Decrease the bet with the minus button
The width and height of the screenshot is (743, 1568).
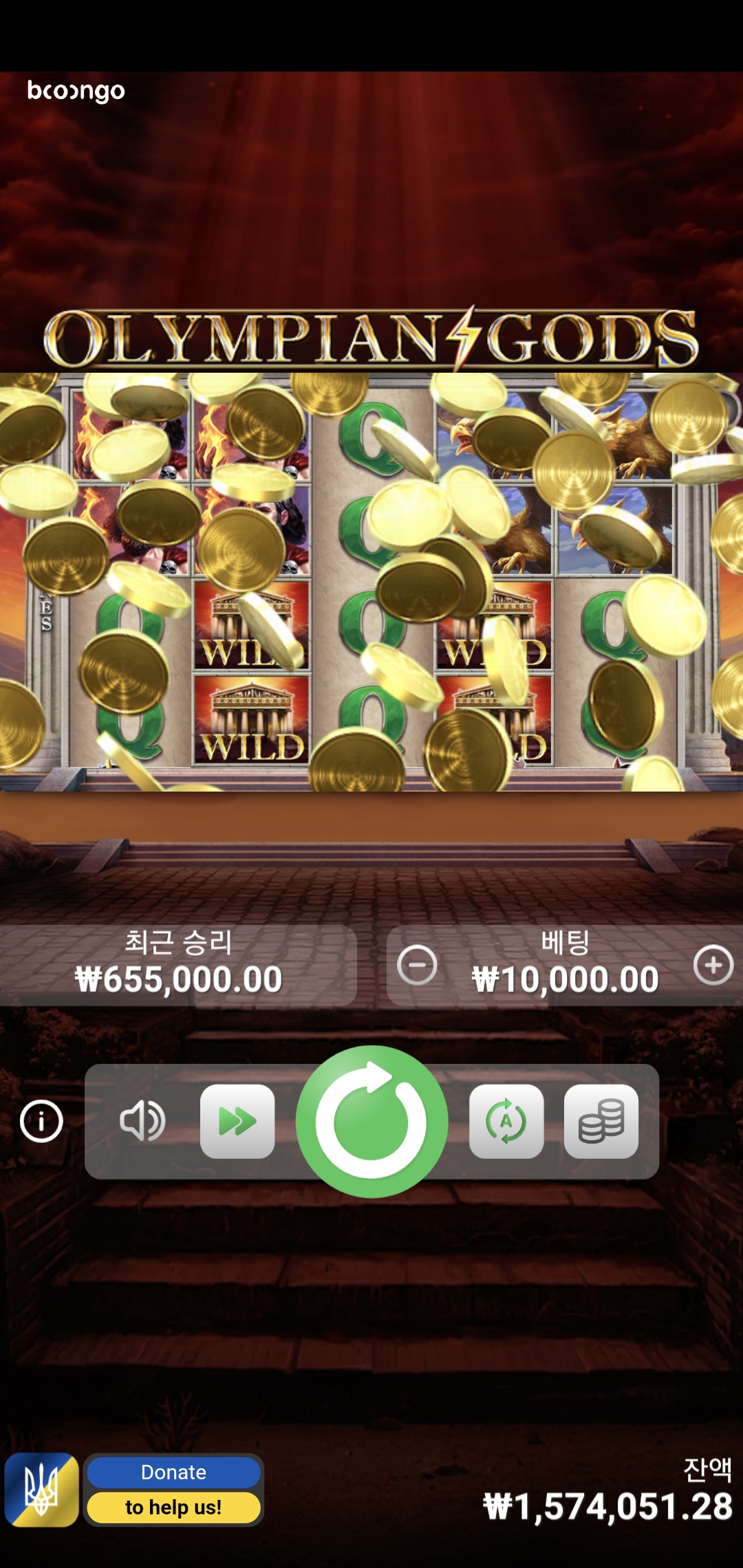pyautogui.click(x=417, y=965)
